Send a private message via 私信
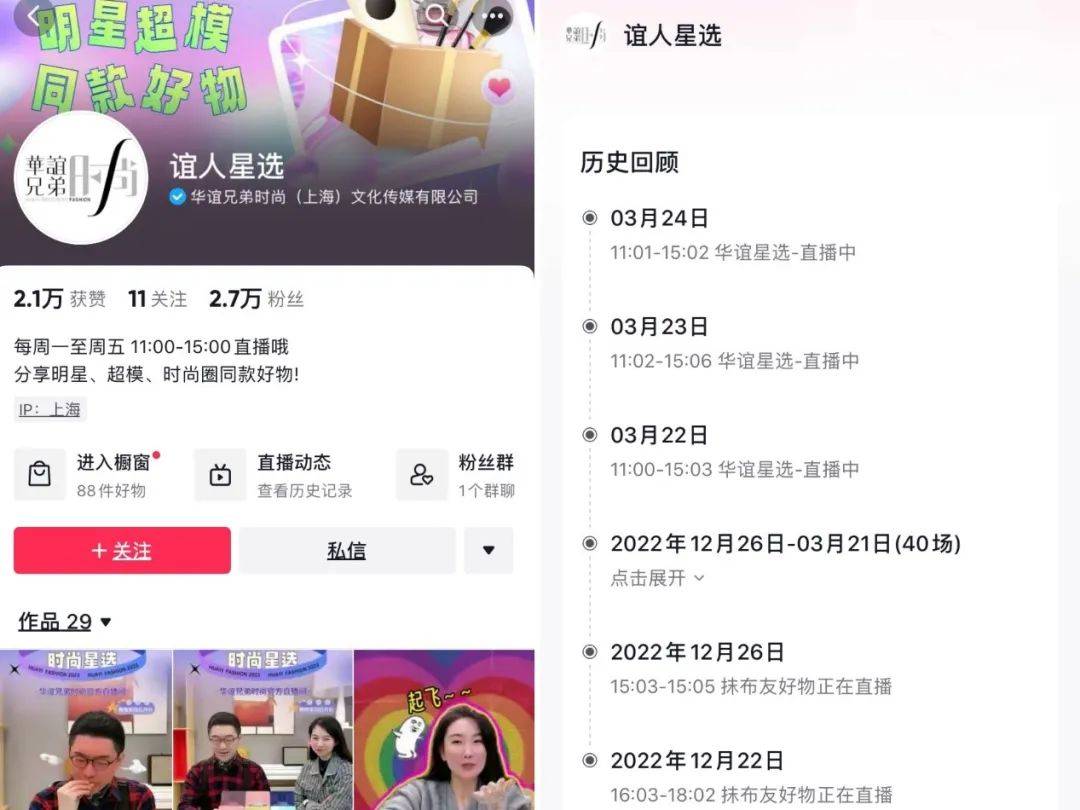The height and width of the screenshot is (810, 1080). (x=346, y=551)
